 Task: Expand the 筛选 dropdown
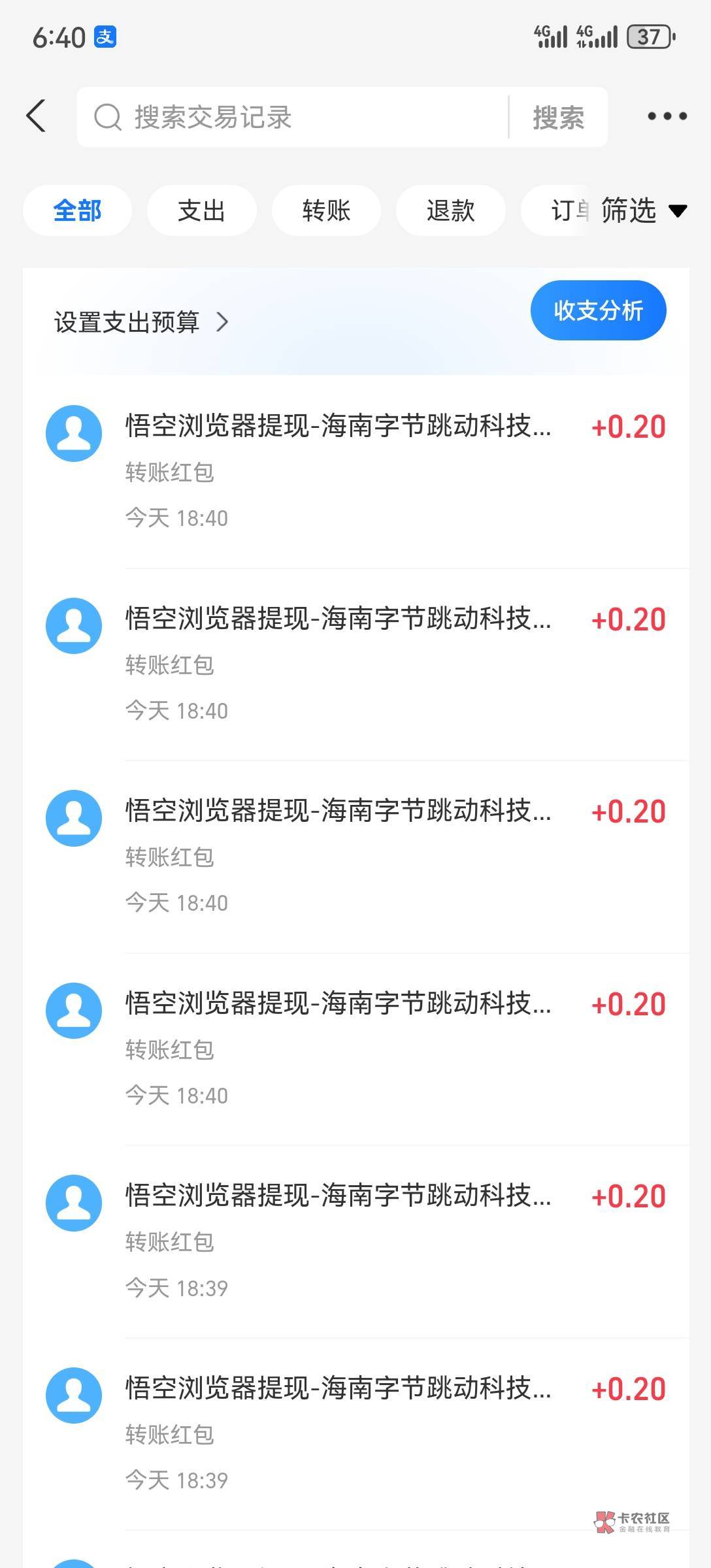(644, 210)
